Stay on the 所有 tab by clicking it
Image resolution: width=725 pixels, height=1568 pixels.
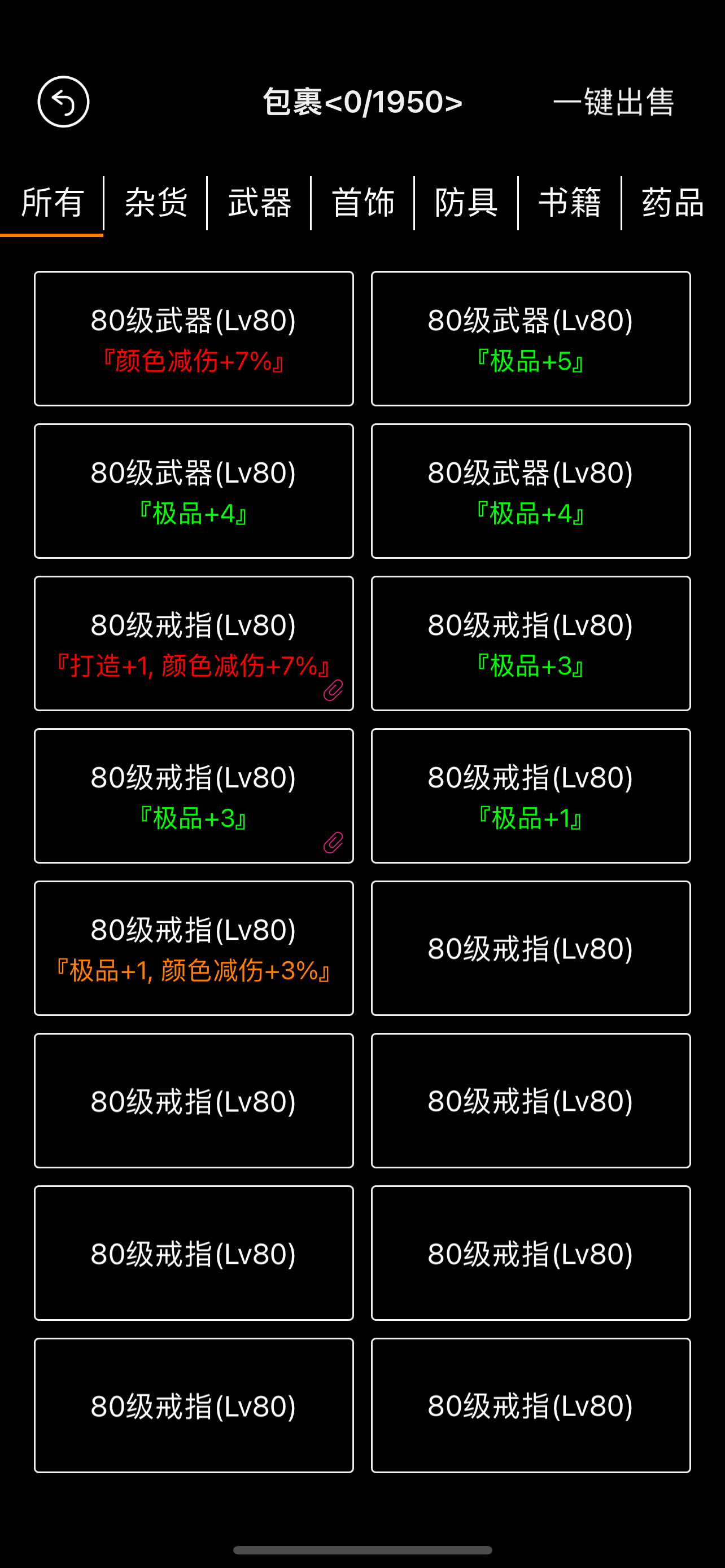(x=52, y=203)
